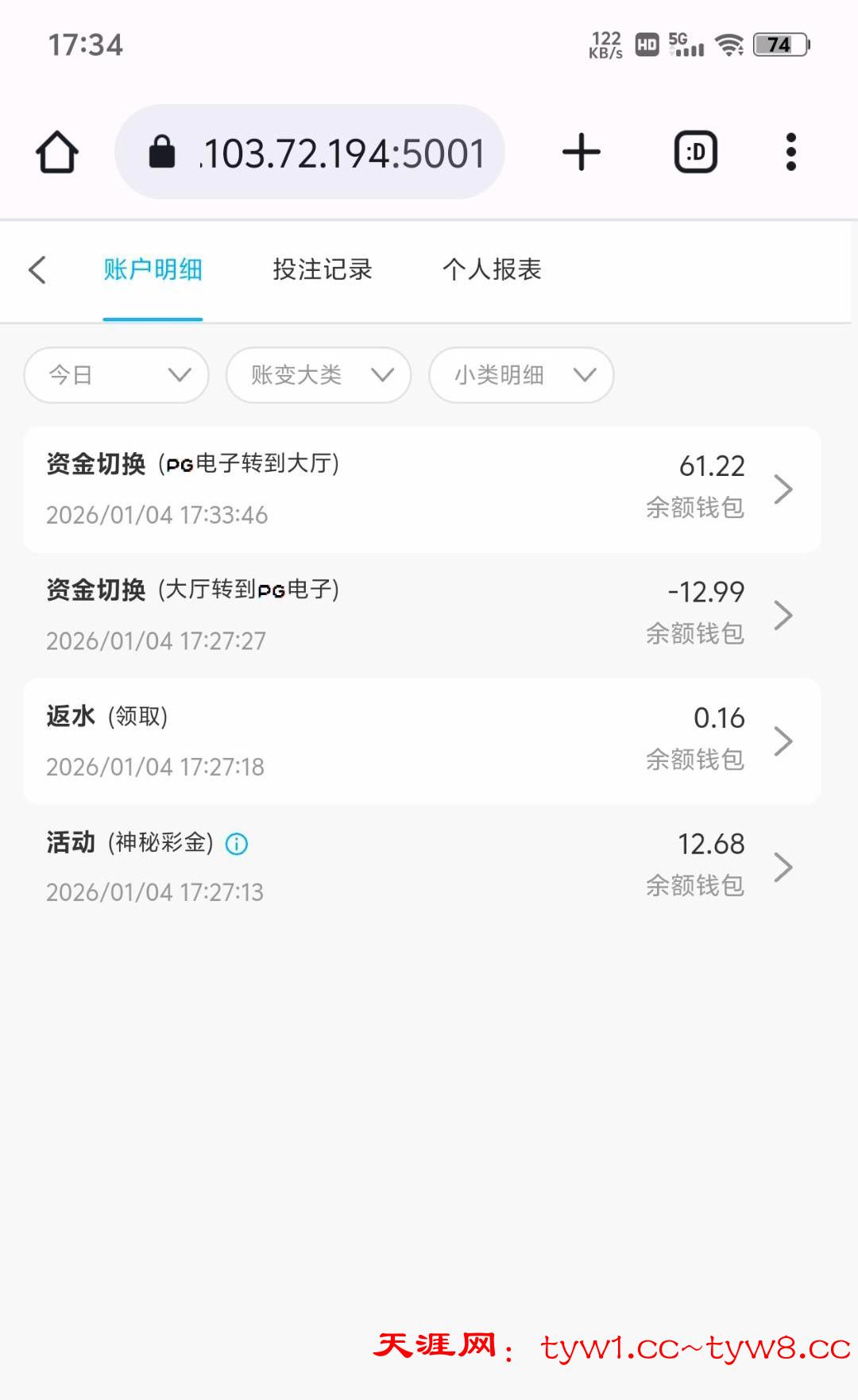This screenshot has height=1400, width=858.
Task: Go back using the page back arrow
Action: coord(37,270)
